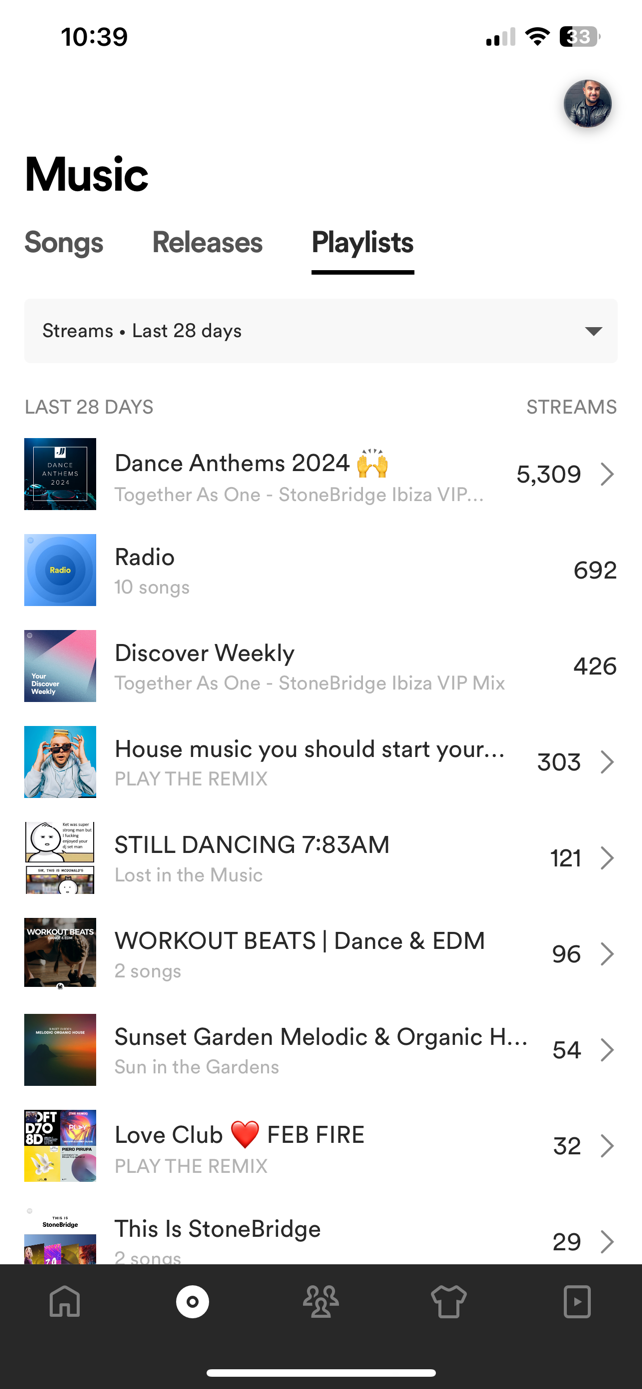Open the Love Club FEB FIRE playlist
Screen dimensions: 642x1389
coord(320,1146)
